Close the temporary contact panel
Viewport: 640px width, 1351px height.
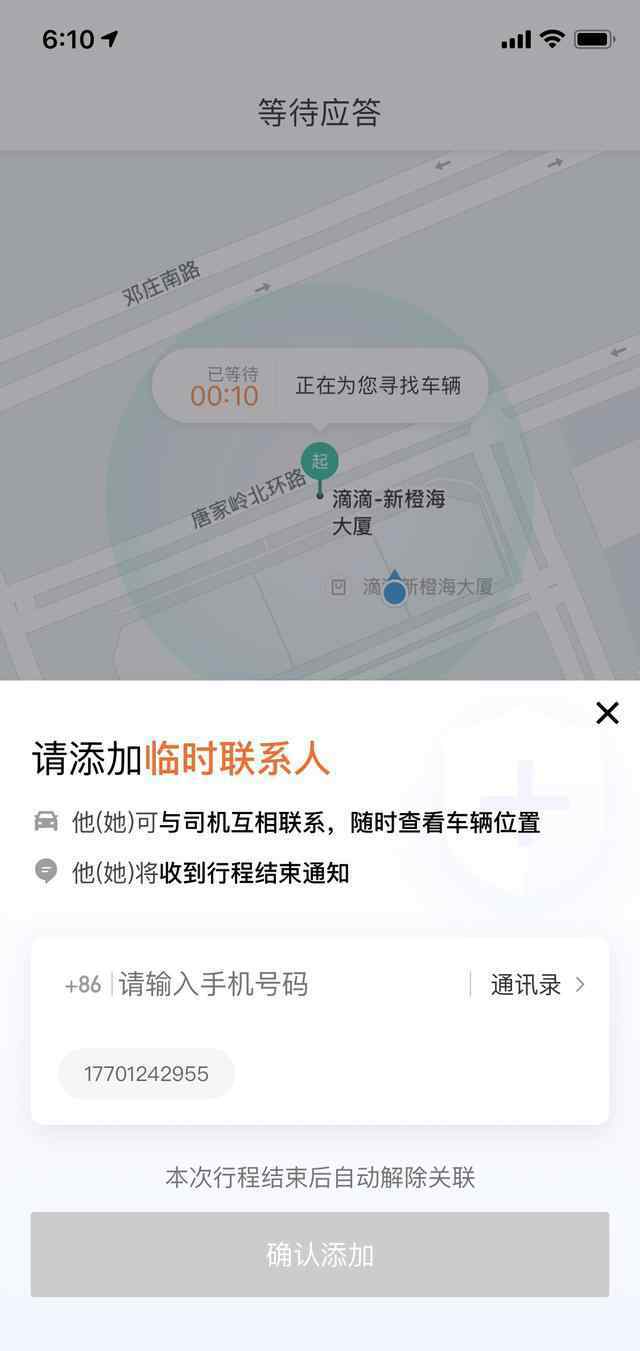607,713
